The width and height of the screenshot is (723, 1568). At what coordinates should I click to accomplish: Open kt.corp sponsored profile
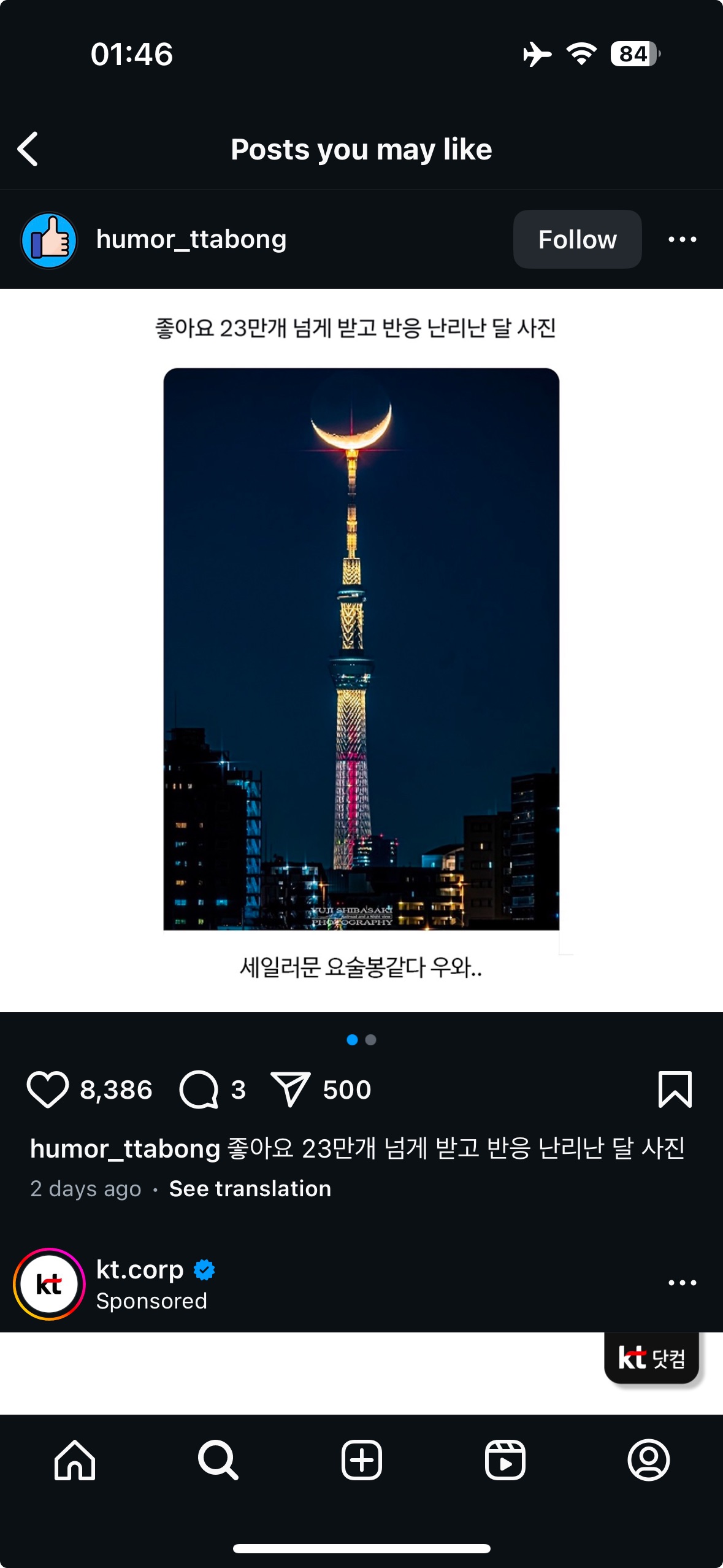click(x=140, y=1270)
